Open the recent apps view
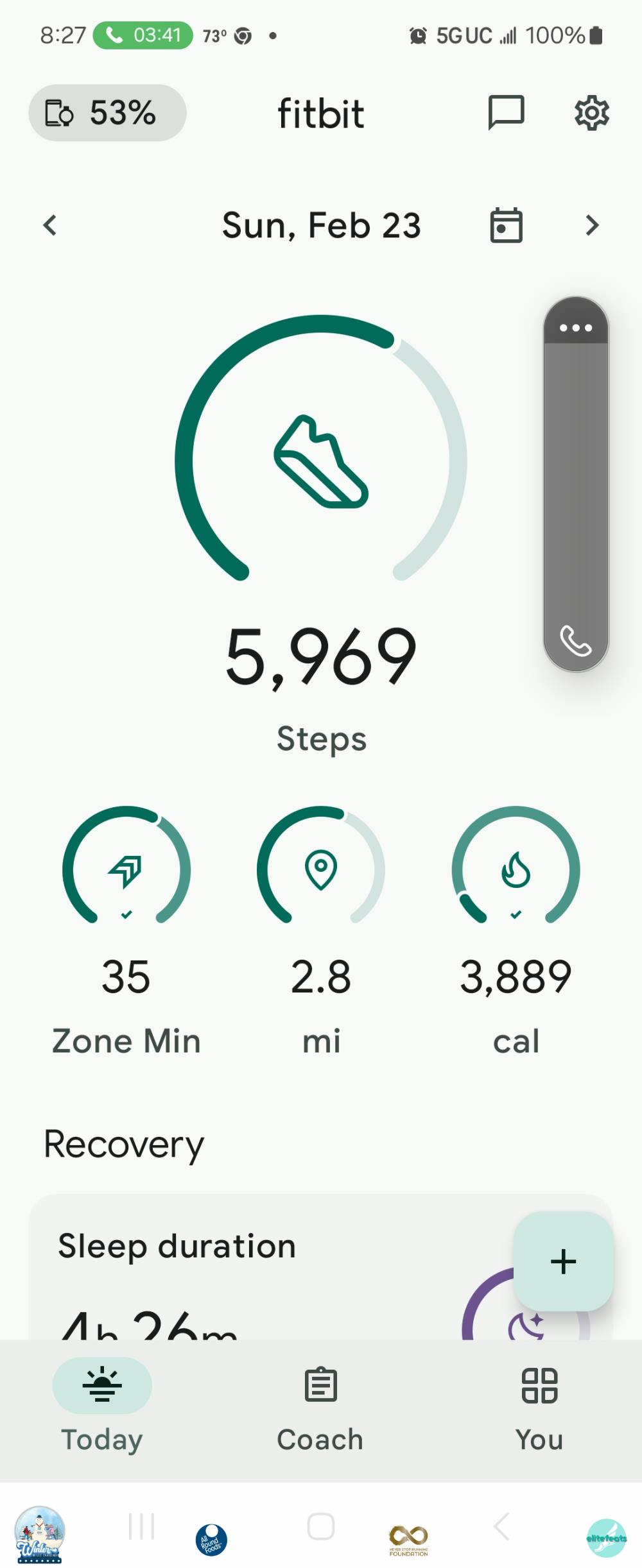The image size is (642, 1568). (141, 1526)
